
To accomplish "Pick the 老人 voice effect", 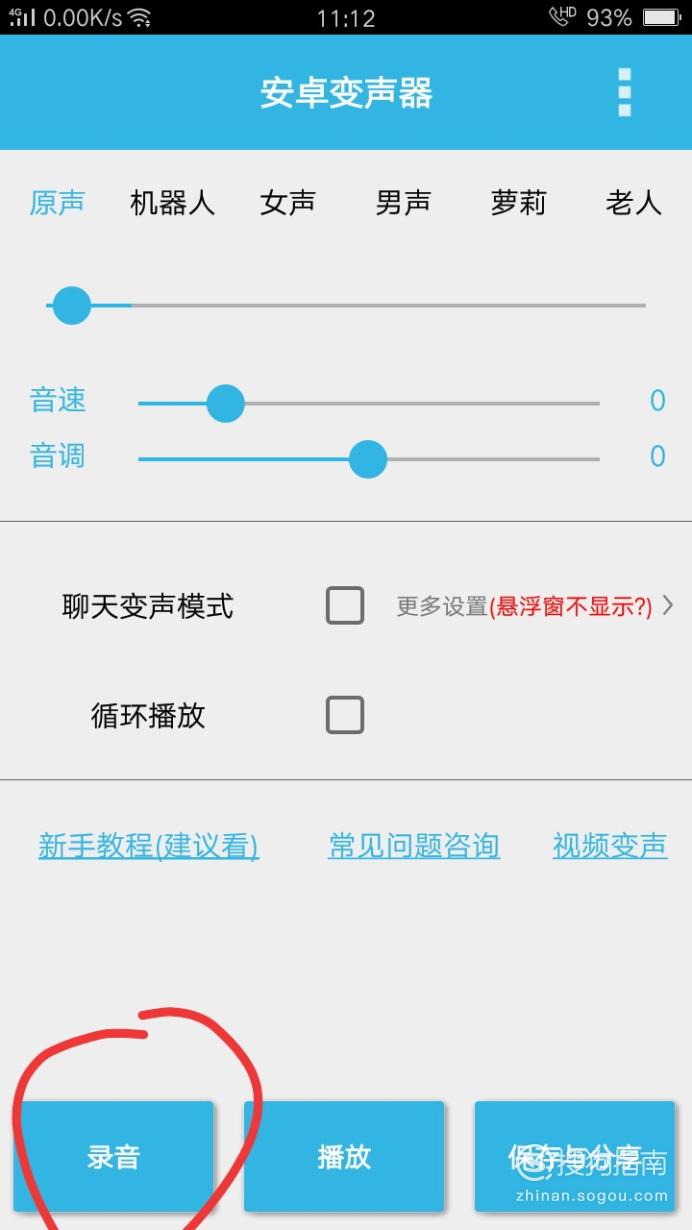I will tap(634, 203).
